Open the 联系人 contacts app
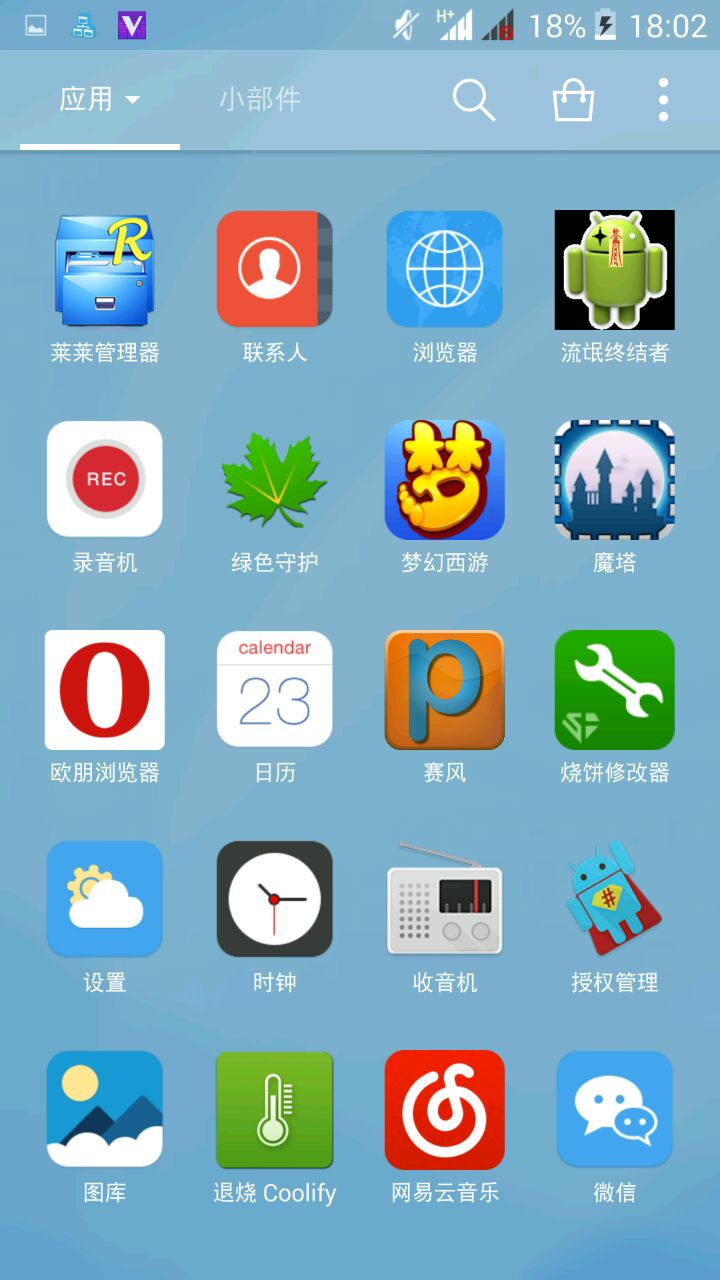This screenshot has height=1280, width=720. click(x=275, y=270)
